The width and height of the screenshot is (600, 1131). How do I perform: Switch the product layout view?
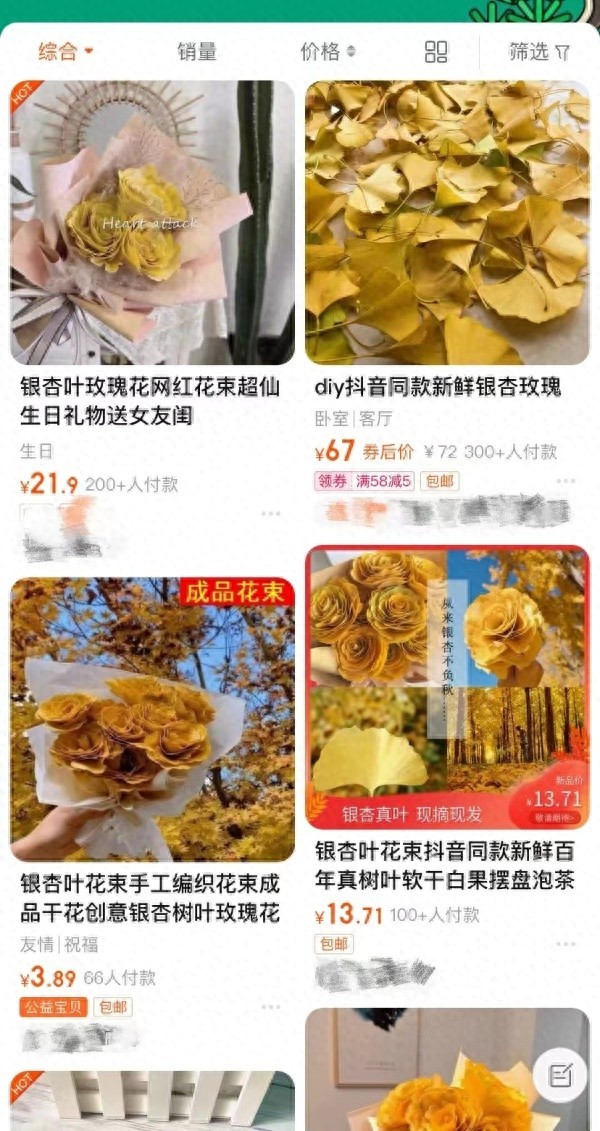436,52
